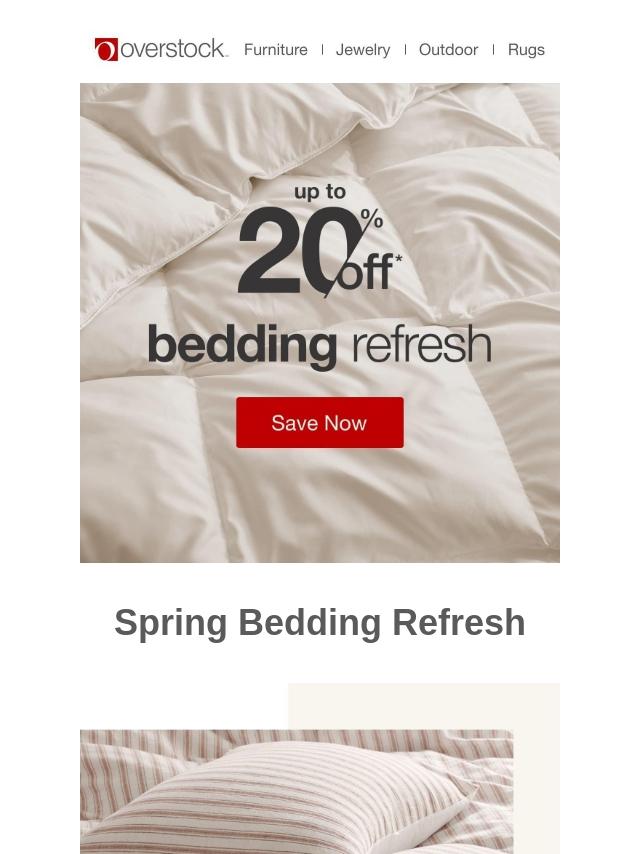
Task: Select the Rugs link
Action: [526, 50]
